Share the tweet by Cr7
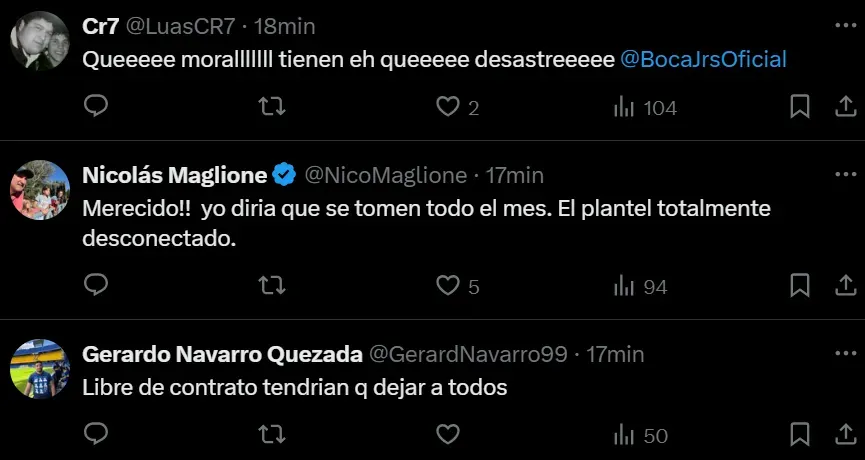865x460 pixels. click(x=845, y=106)
